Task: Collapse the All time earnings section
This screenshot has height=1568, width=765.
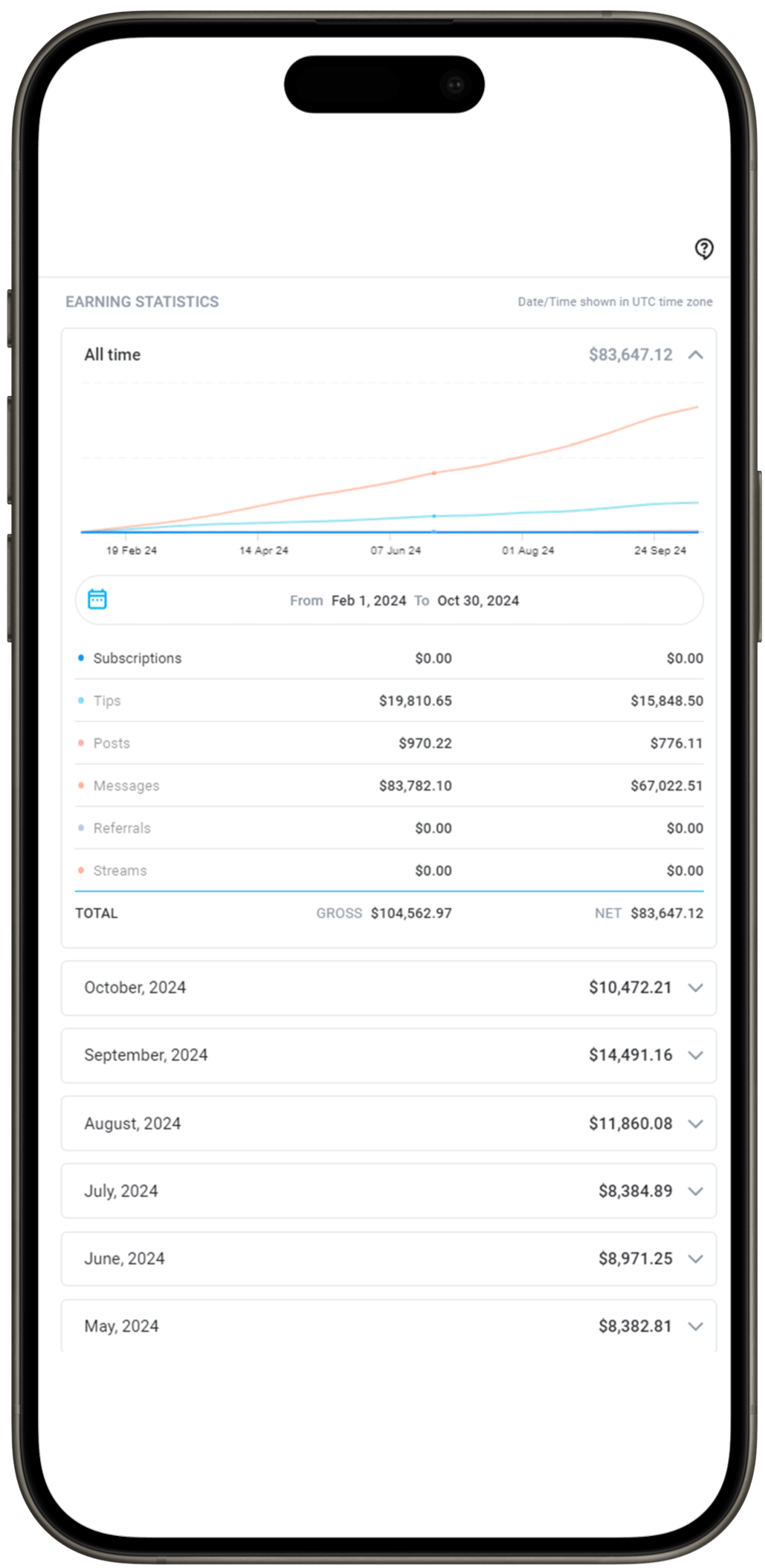Action: (695, 355)
